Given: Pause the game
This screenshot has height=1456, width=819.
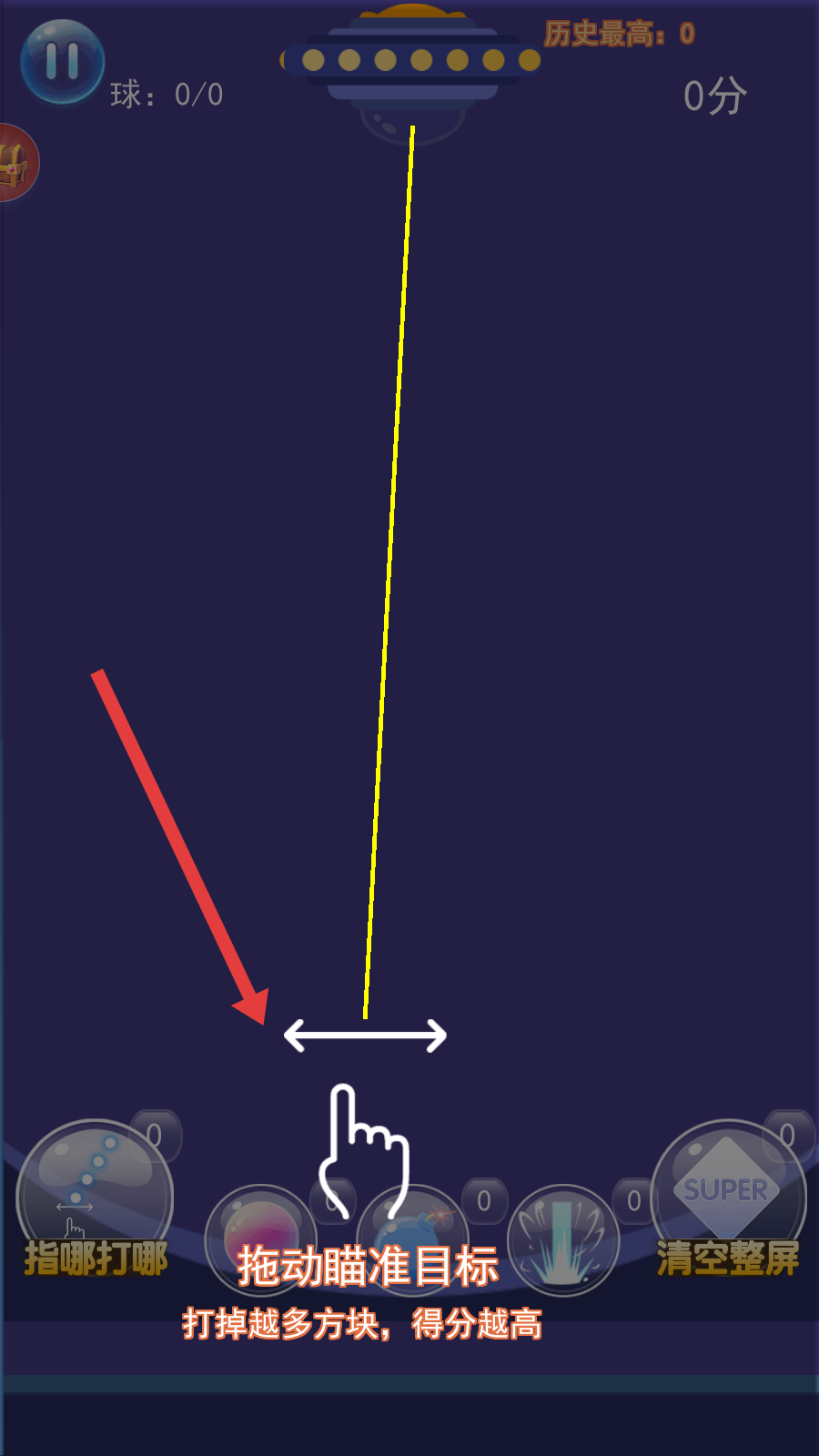Looking at the screenshot, I should [x=62, y=61].
